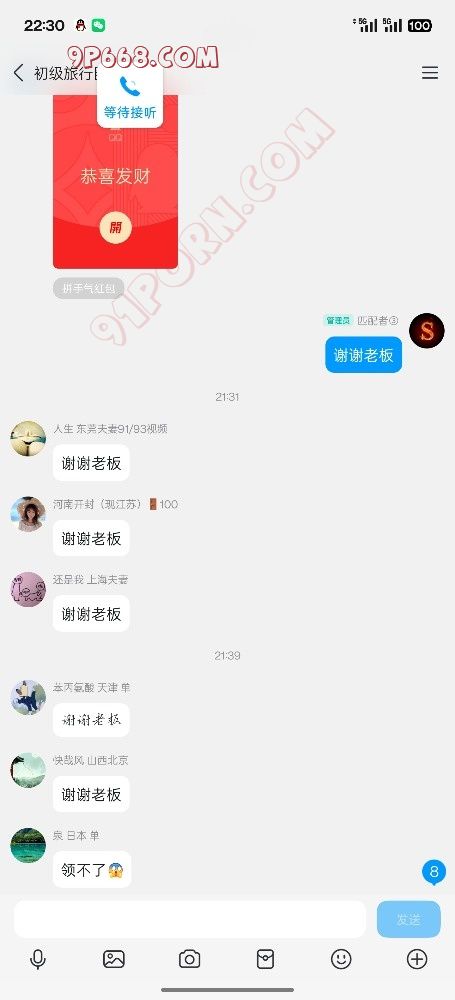Go back from the group chat
Image resolution: width=455 pixels, height=1000 pixels.
point(18,73)
